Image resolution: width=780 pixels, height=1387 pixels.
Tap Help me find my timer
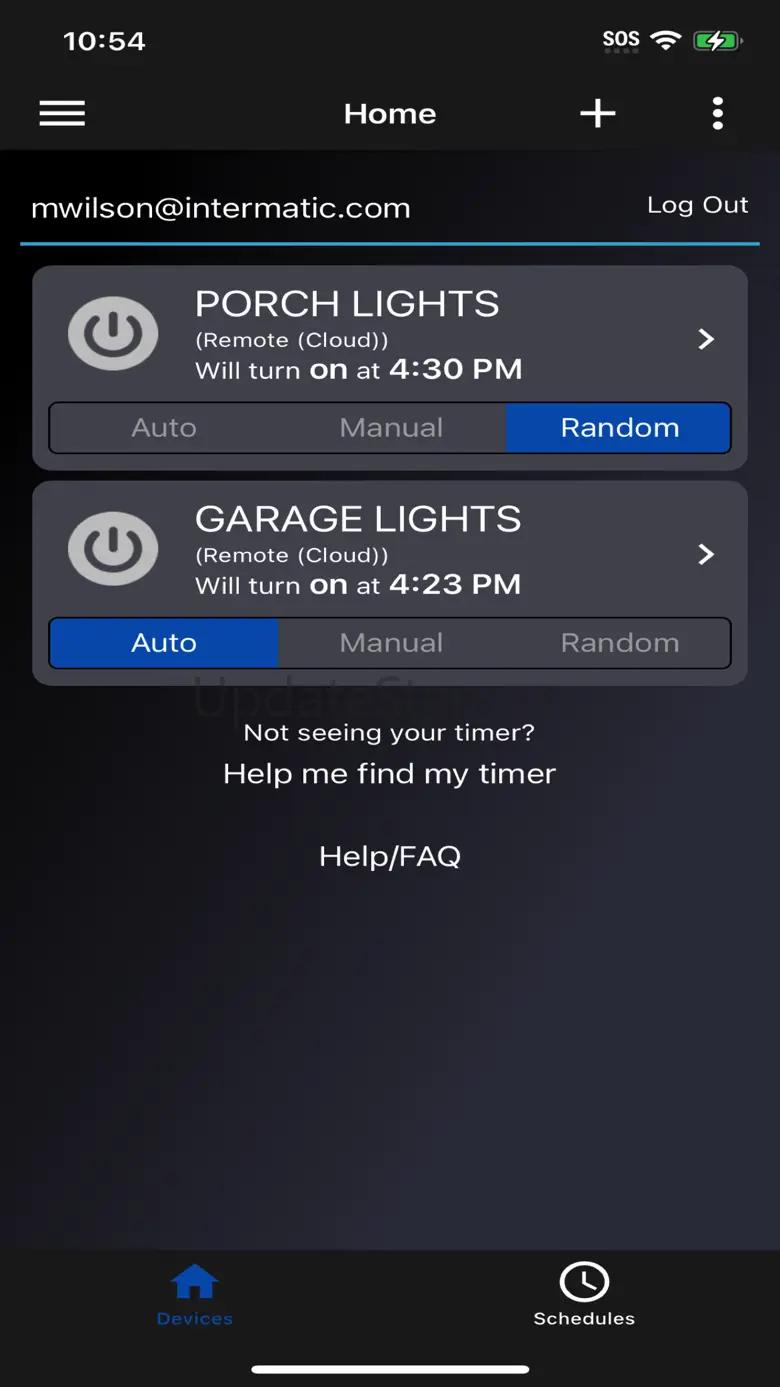pyautogui.click(x=389, y=774)
